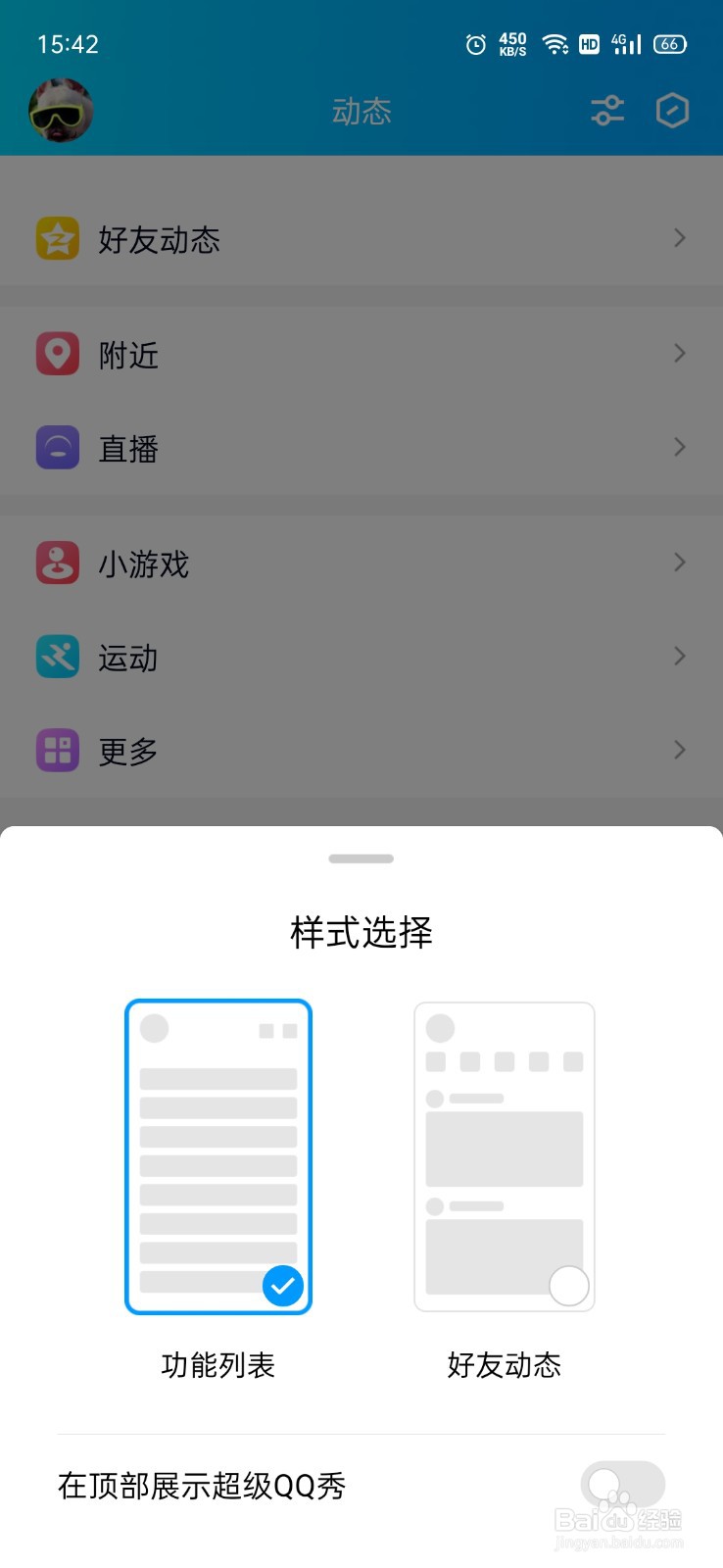Open the 更多 more features icon
Screen dimensions: 723x1568
coord(57,750)
